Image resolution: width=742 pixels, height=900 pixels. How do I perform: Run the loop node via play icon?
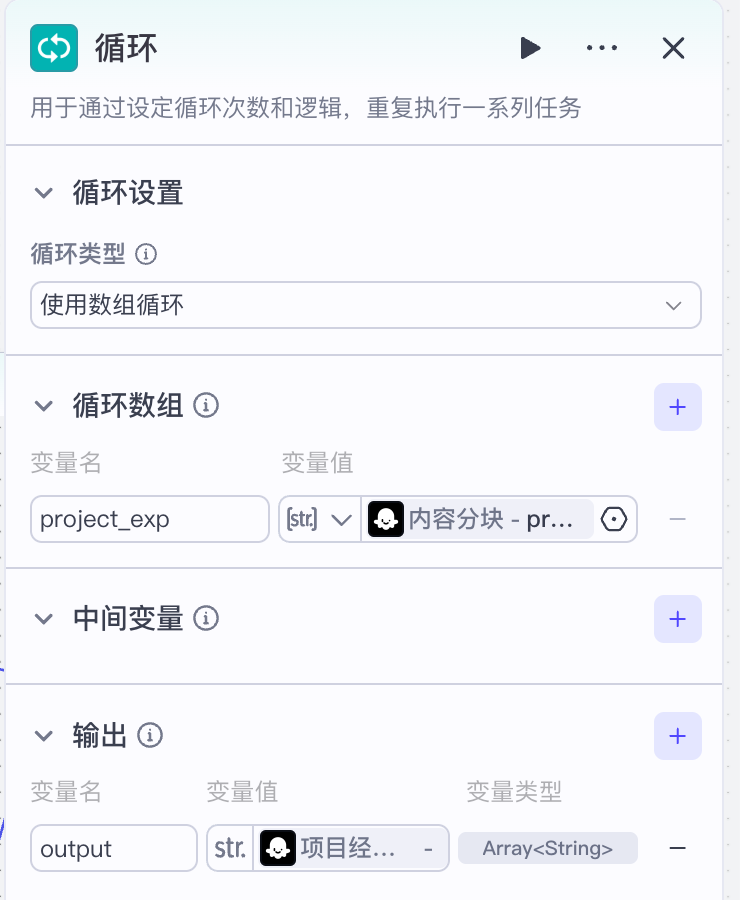tap(531, 47)
